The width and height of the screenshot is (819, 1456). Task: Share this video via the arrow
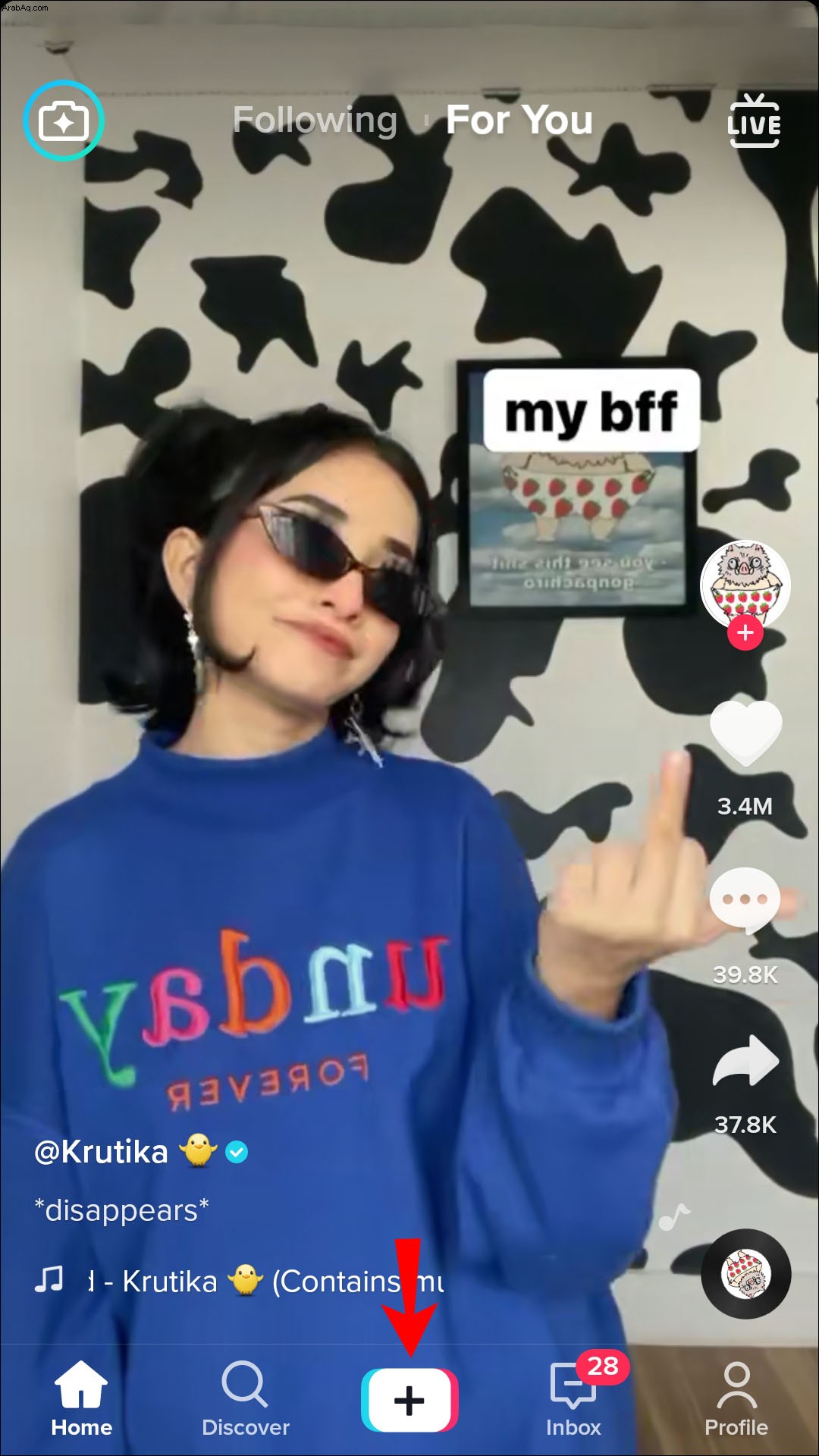[745, 1061]
